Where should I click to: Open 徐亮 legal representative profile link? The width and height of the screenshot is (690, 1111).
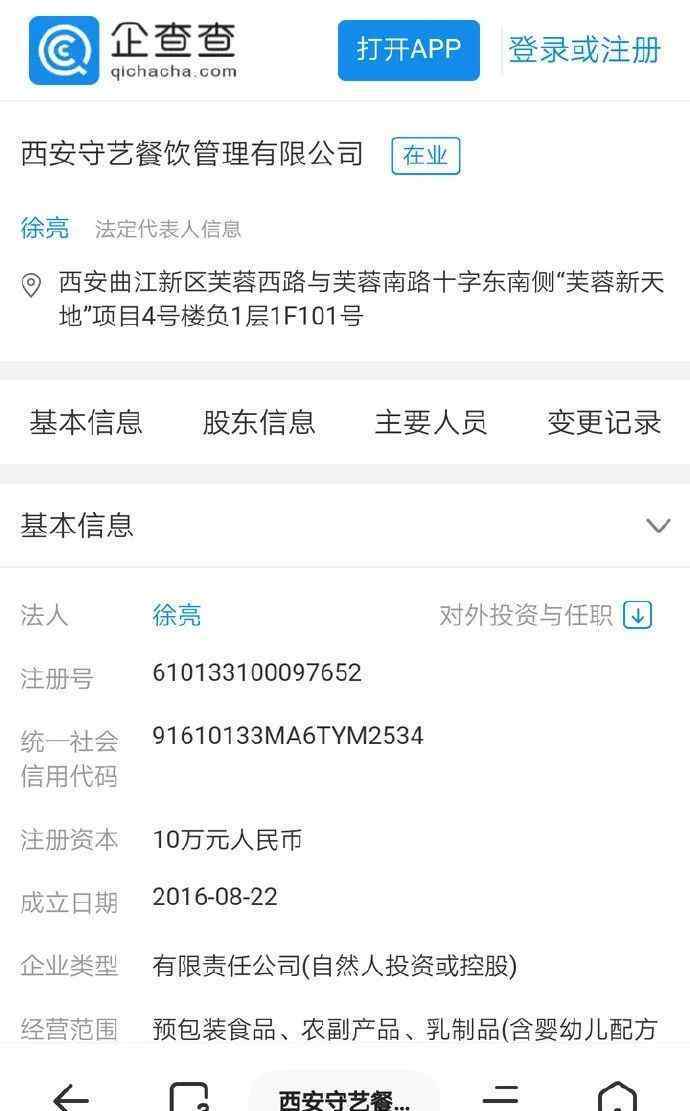(x=45, y=228)
